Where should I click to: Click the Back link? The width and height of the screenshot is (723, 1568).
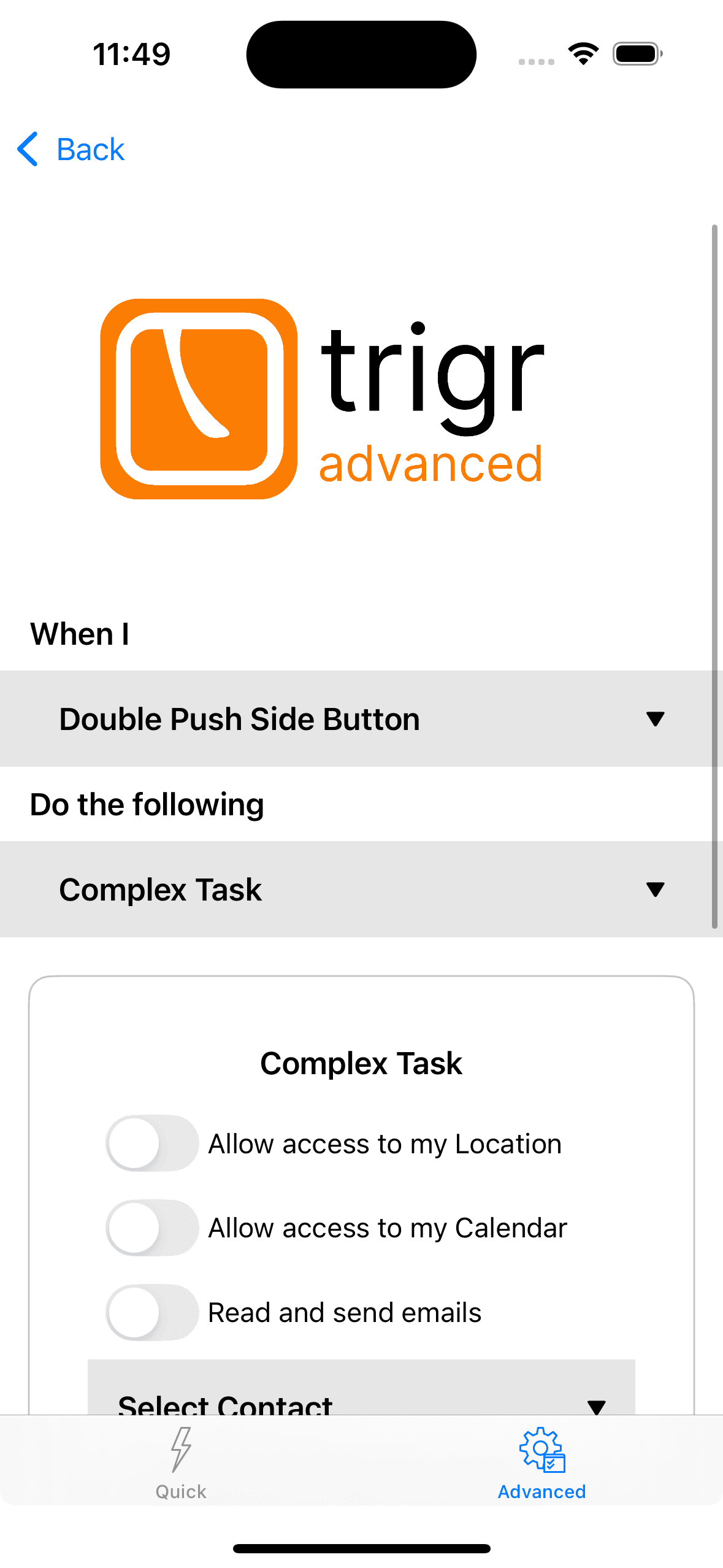point(90,149)
